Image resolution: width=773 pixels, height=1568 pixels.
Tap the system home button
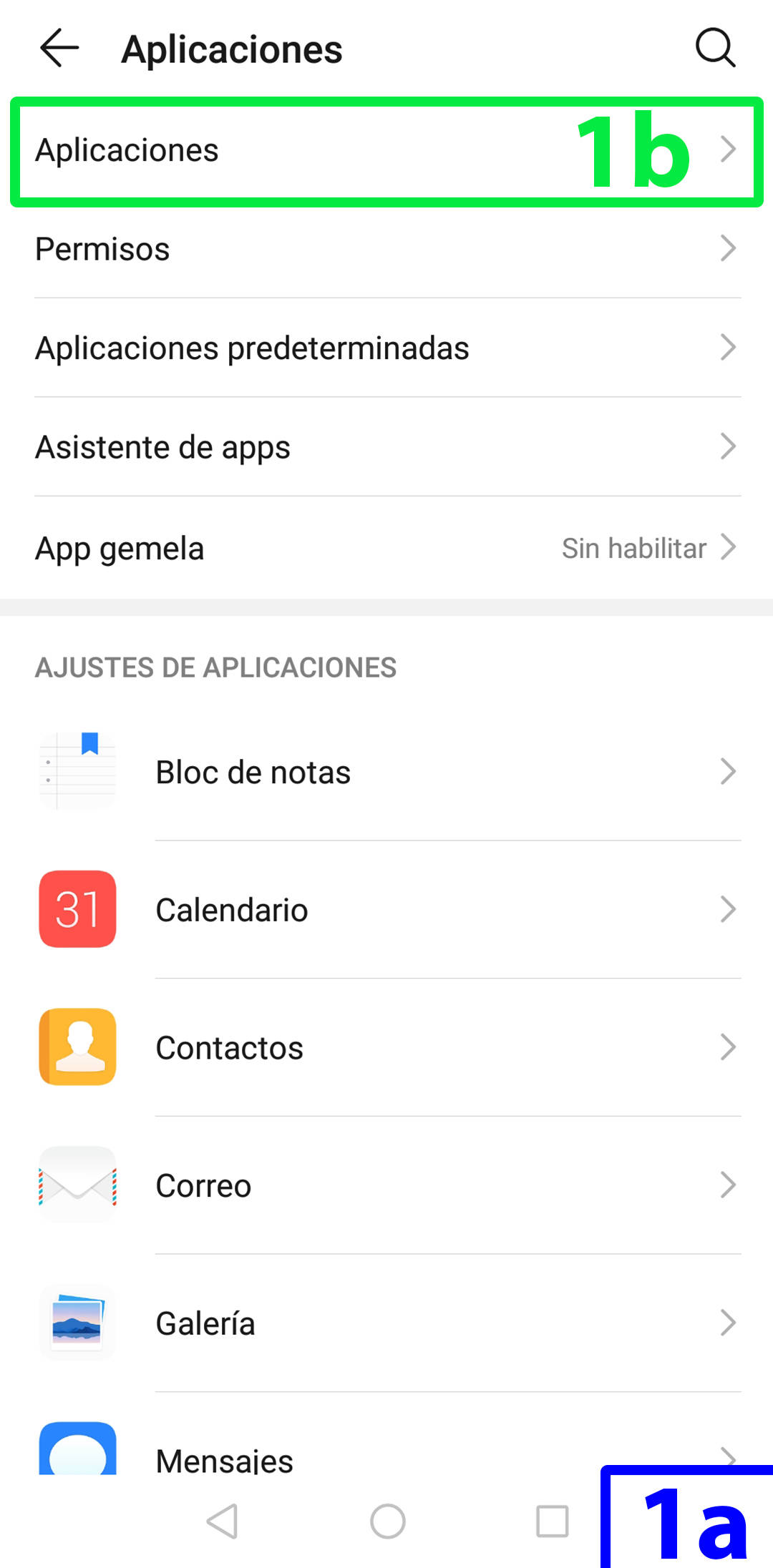[x=387, y=1521]
